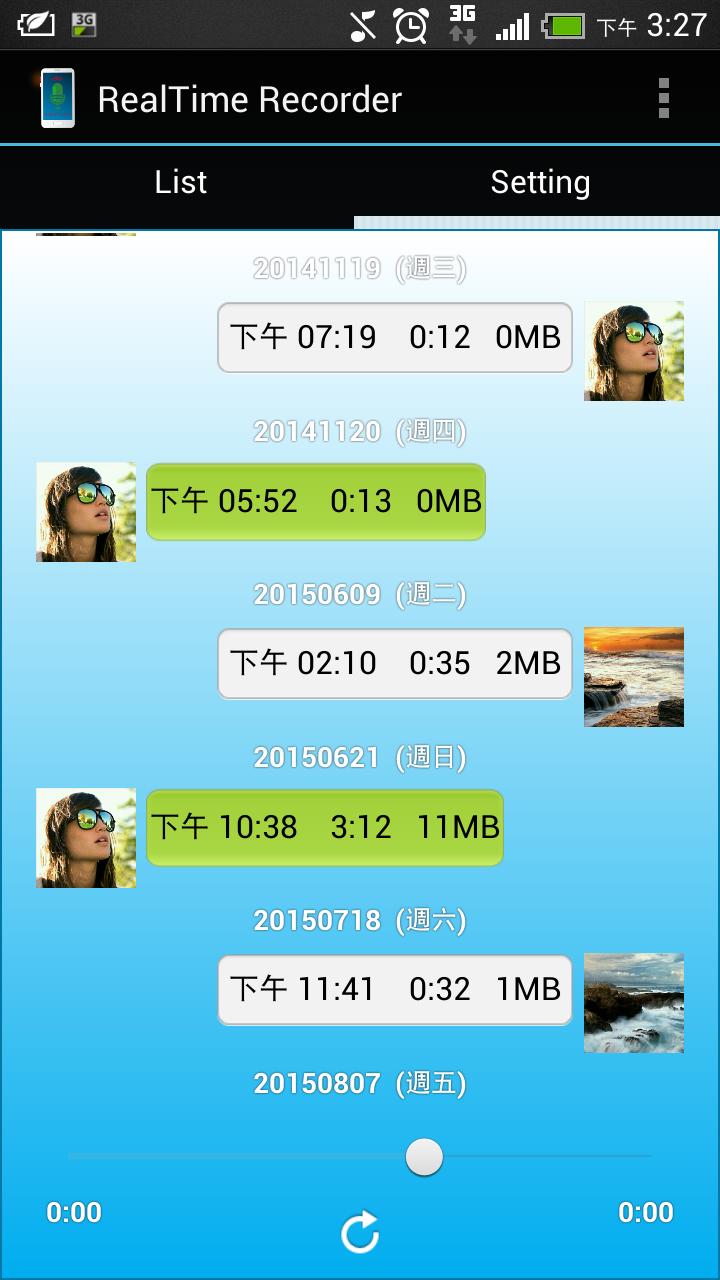
Task: Tap the ocean wave thumbnail beside 11:41
Action: 634,1003
